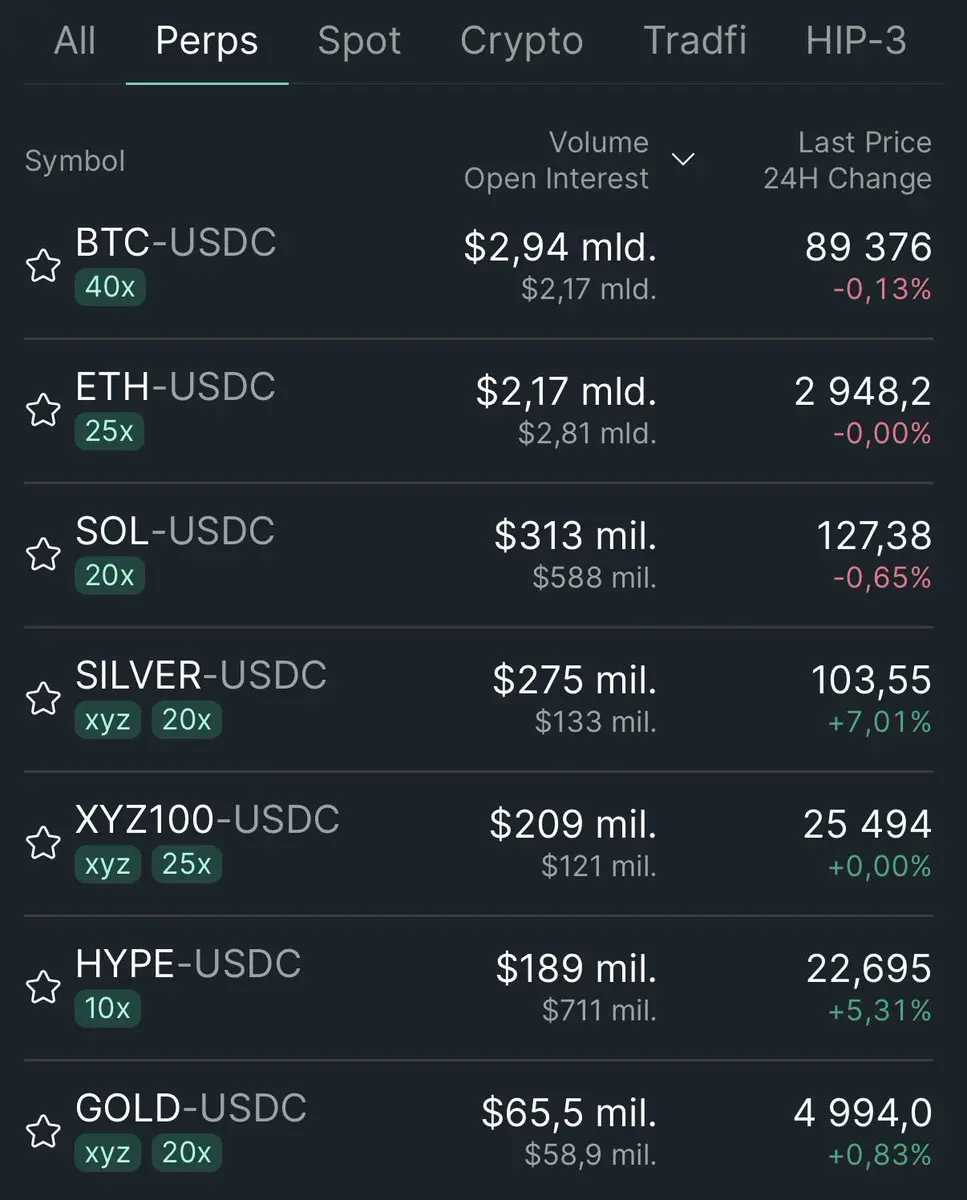Open the ETH-USDC perp details
The height and width of the screenshot is (1200, 967).
click(x=176, y=388)
